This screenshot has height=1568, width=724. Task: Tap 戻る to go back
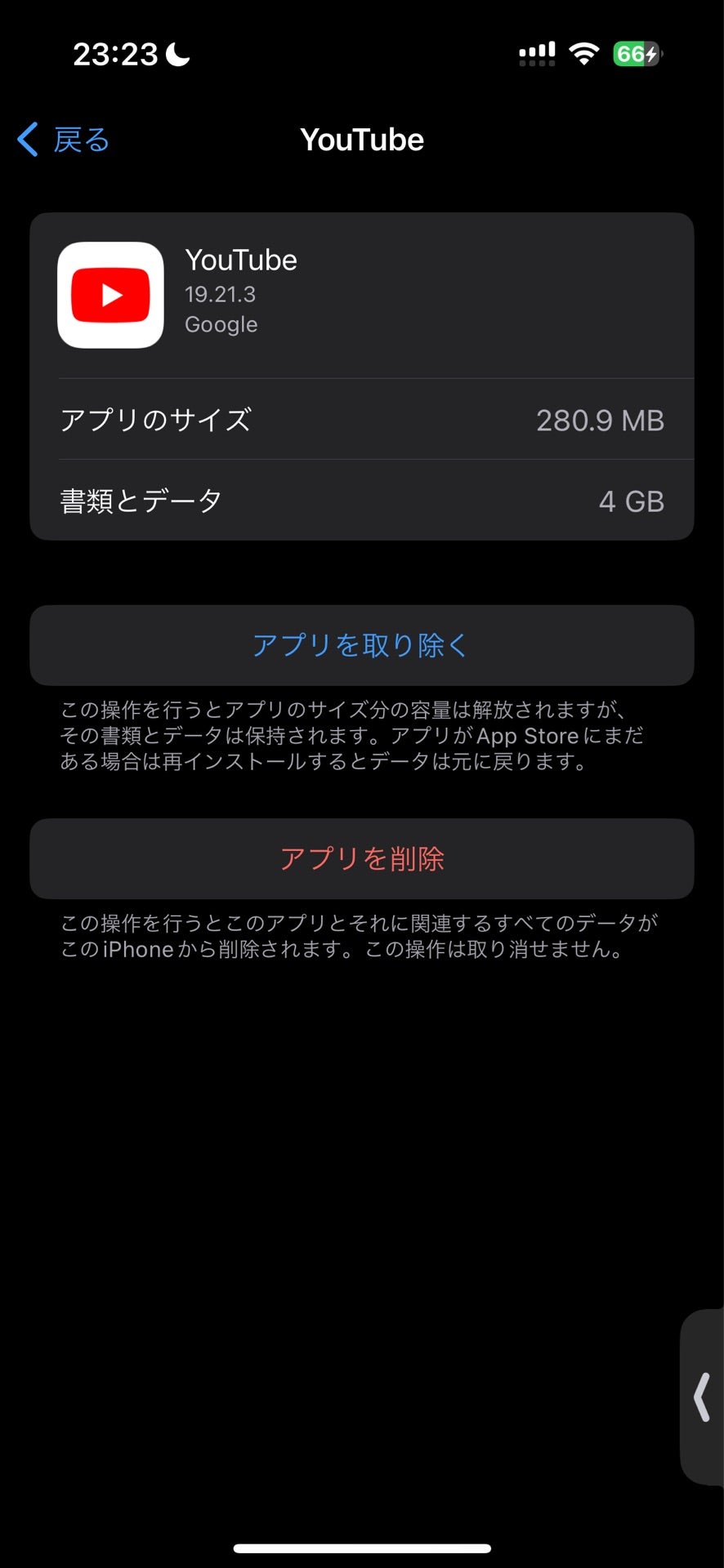click(x=79, y=139)
